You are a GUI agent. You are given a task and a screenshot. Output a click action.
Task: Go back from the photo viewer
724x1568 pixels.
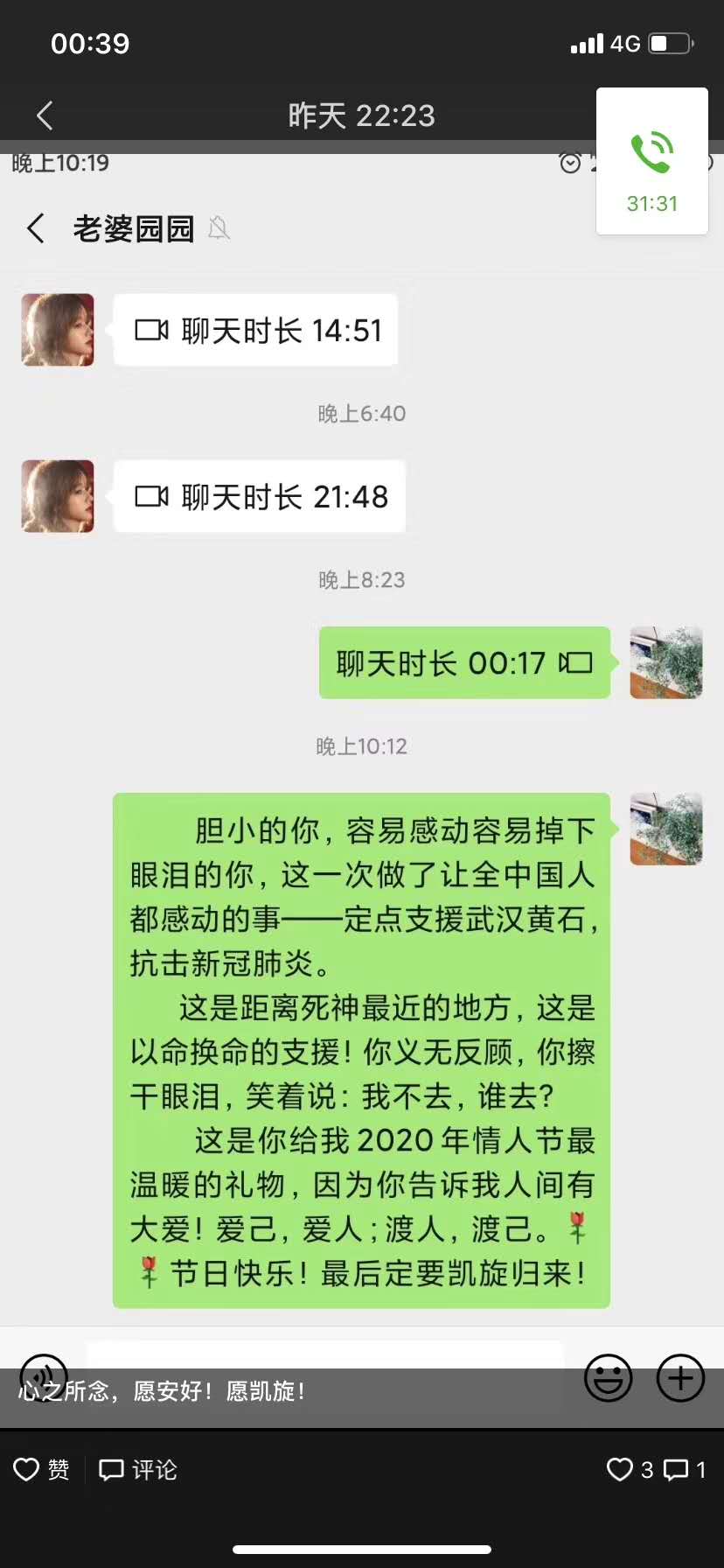pyautogui.click(x=45, y=115)
